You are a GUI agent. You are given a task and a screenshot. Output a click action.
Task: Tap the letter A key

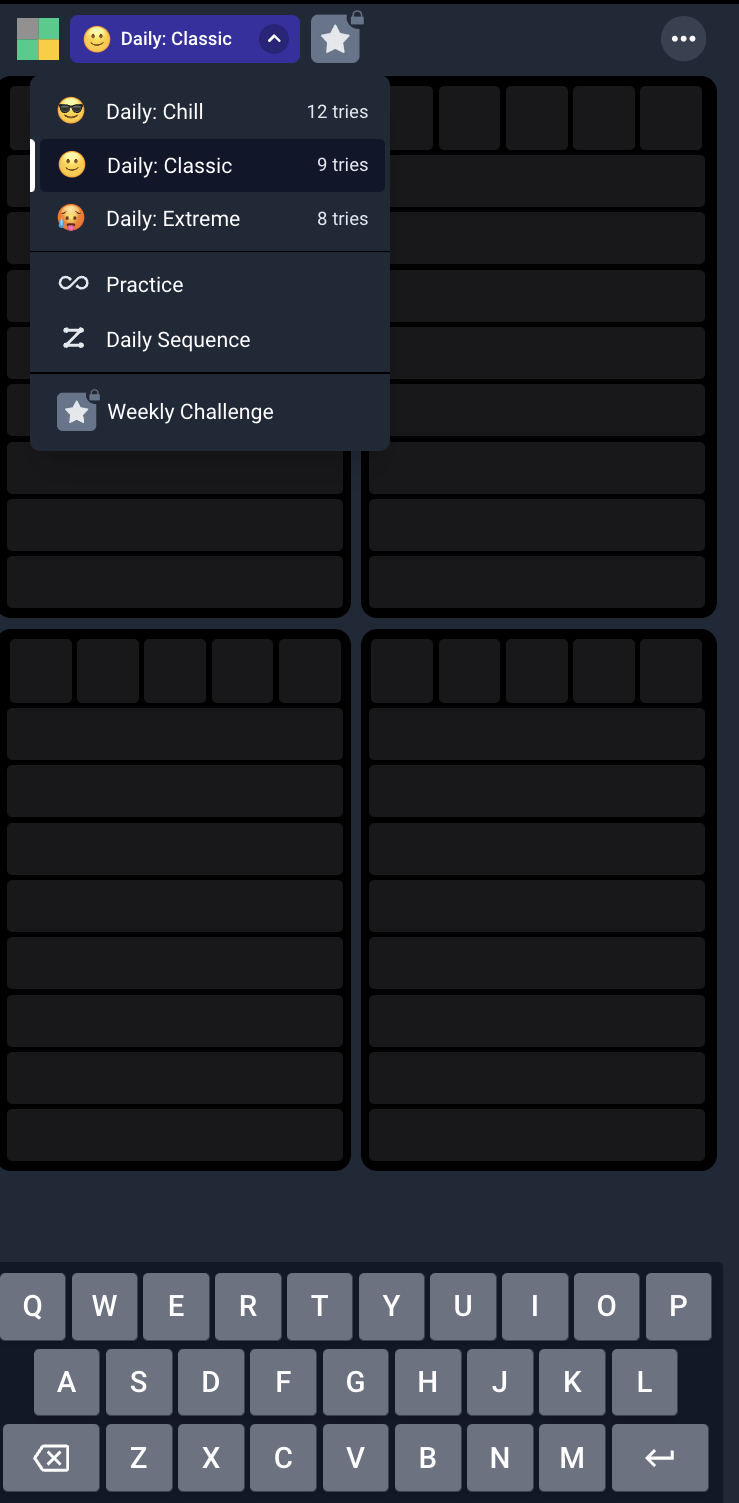pyautogui.click(x=67, y=1382)
